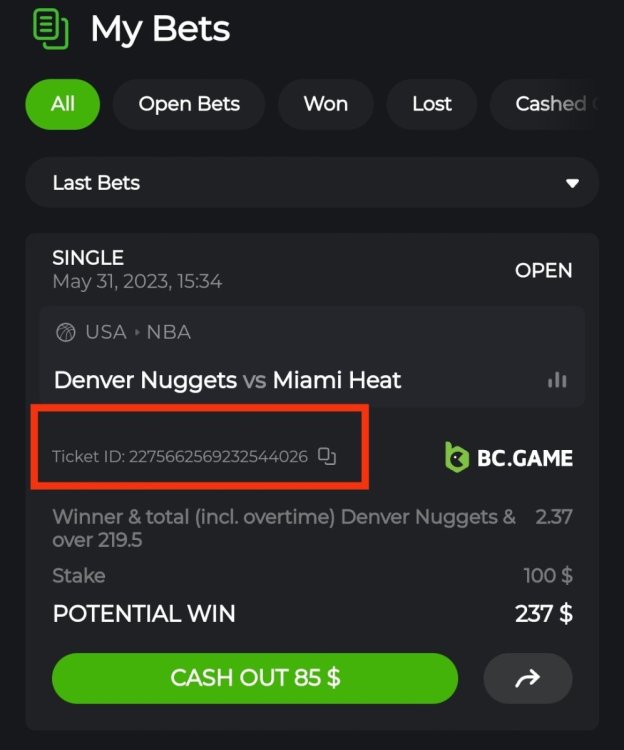Screen dimensions: 624x750
Task: Copy the ticket ID
Action: pyautogui.click(x=327, y=456)
